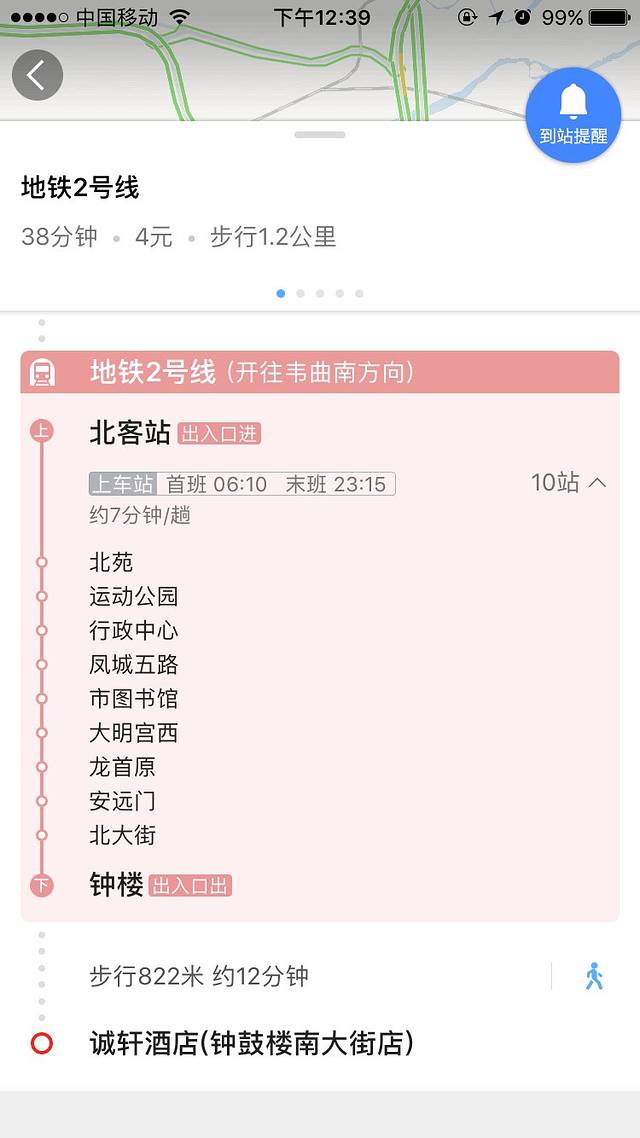Open the 诚轩酒店 destination entry
Image resolution: width=640 pixels, height=1138 pixels.
[251, 1044]
